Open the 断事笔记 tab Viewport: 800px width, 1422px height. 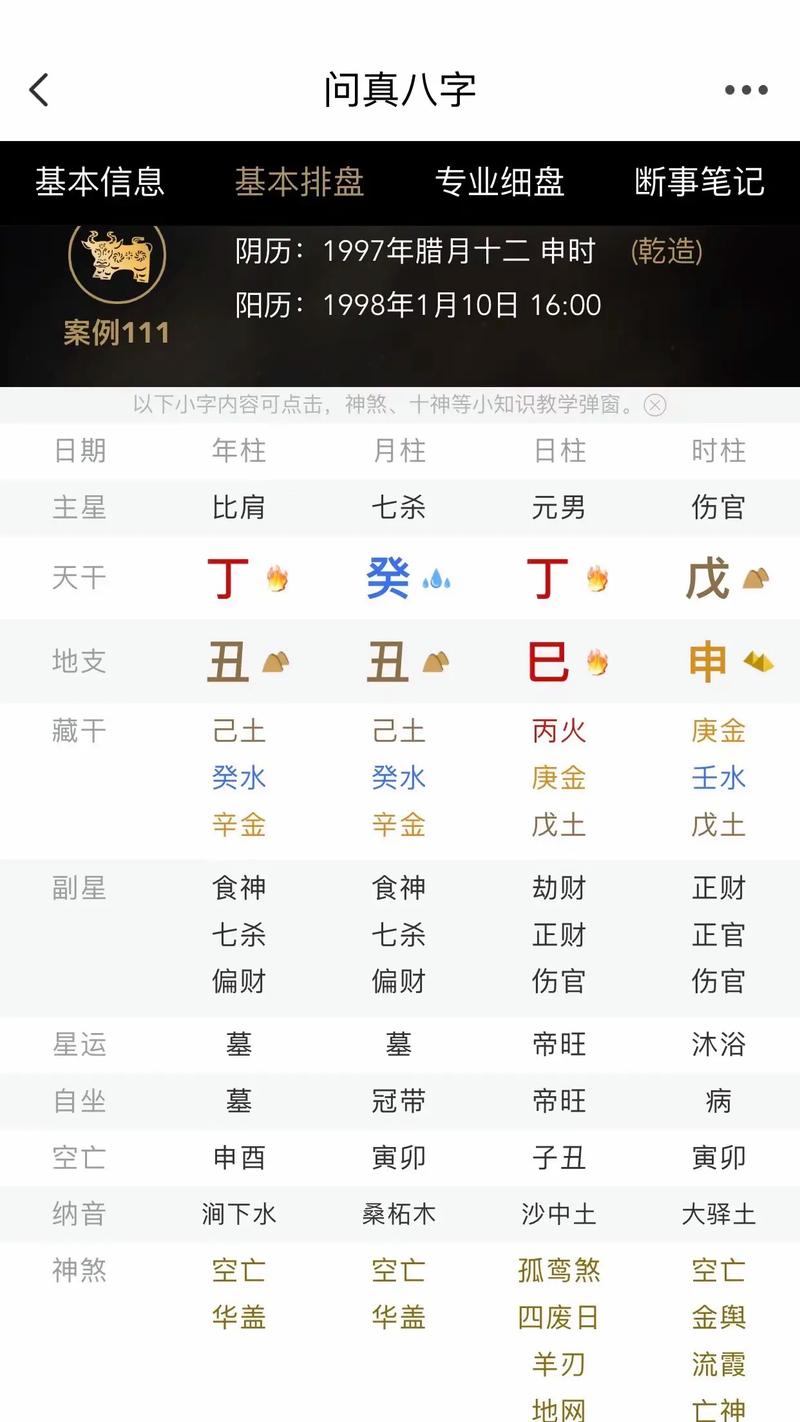point(699,182)
